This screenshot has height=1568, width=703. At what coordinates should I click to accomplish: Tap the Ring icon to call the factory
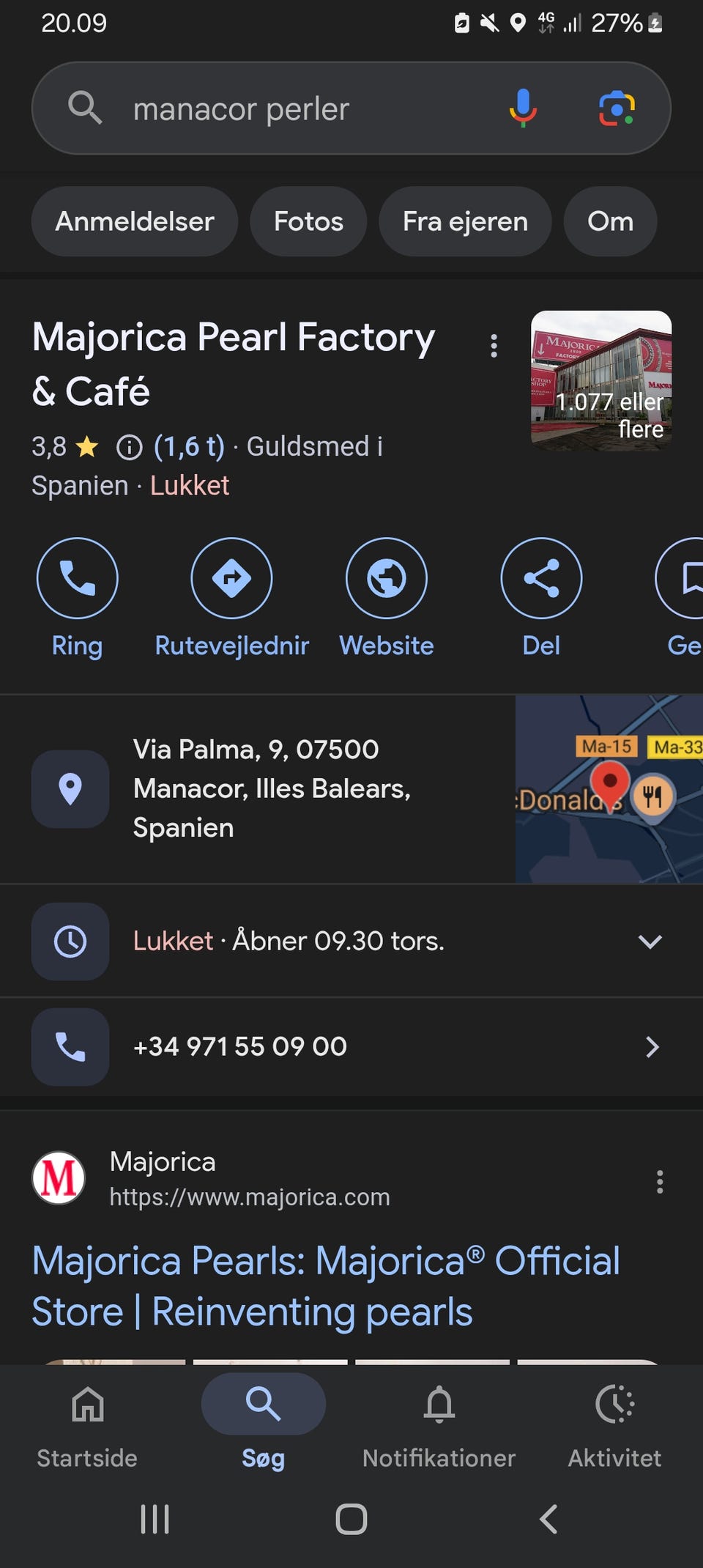pyautogui.click(x=78, y=578)
